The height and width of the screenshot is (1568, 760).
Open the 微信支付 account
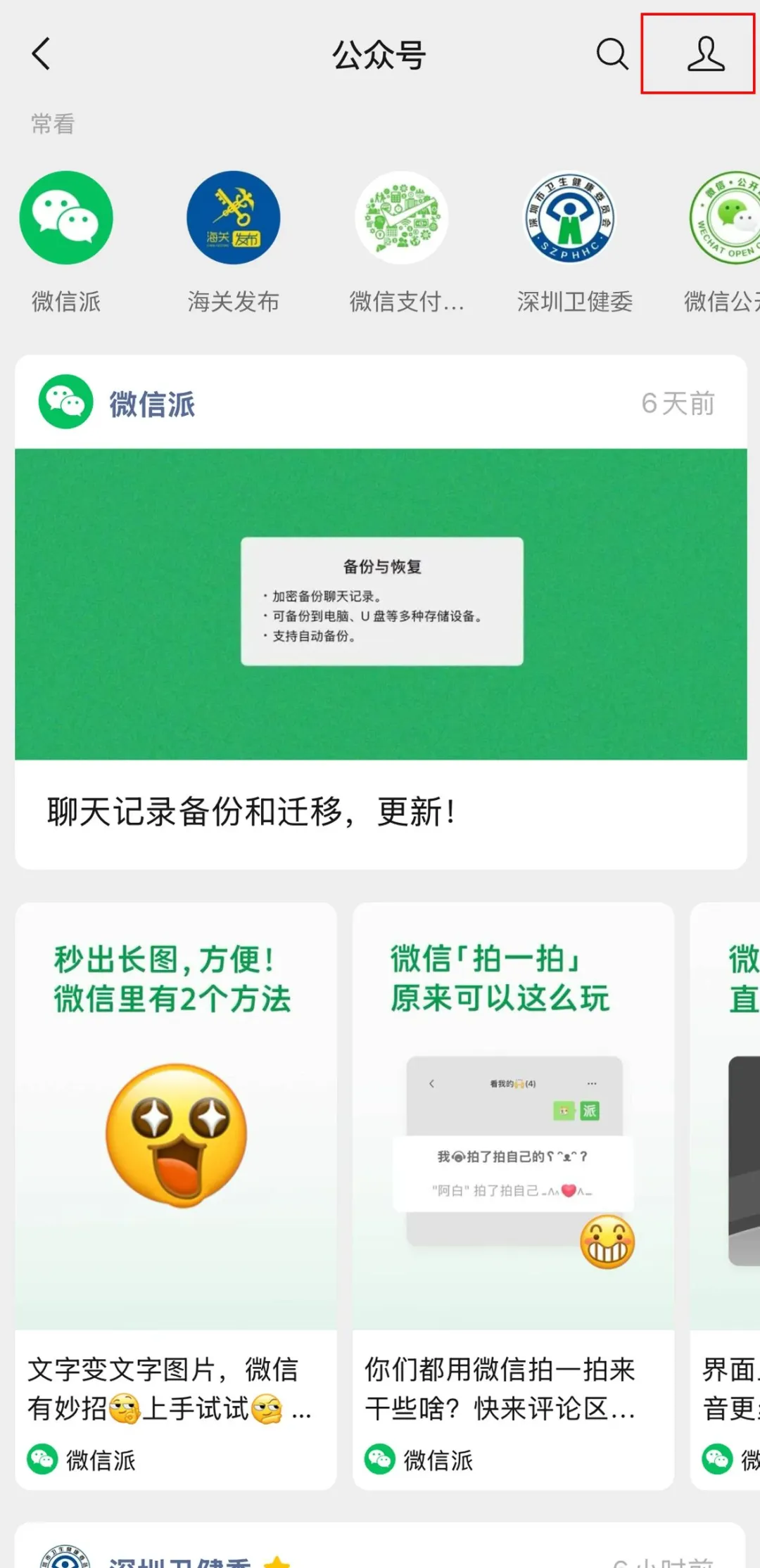(x=401, y=219)
